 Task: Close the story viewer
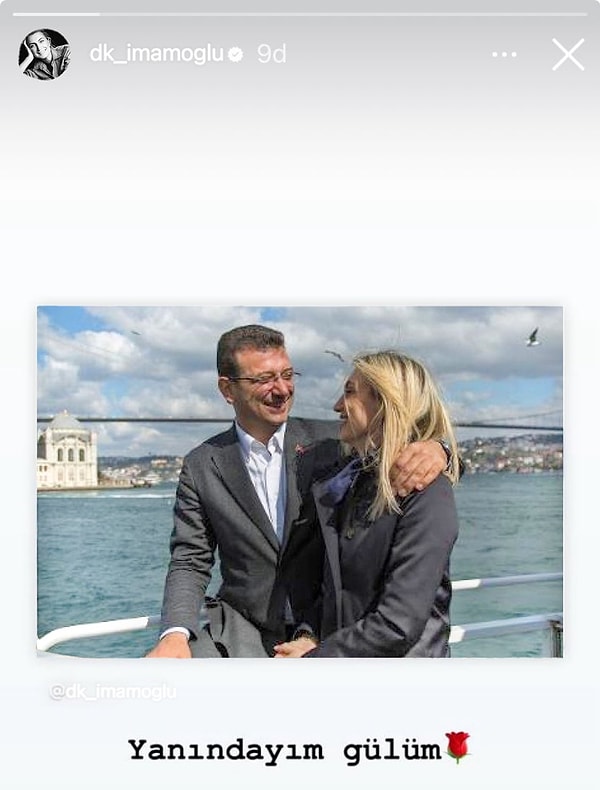coord(568,54)
